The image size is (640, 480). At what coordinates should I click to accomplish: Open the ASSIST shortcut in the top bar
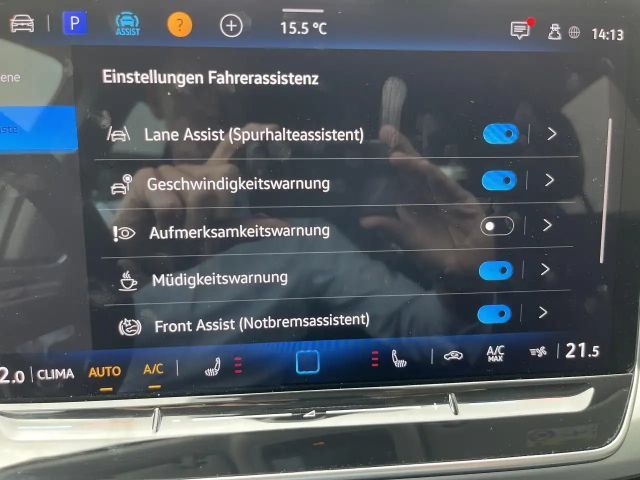tap(127, 25)
